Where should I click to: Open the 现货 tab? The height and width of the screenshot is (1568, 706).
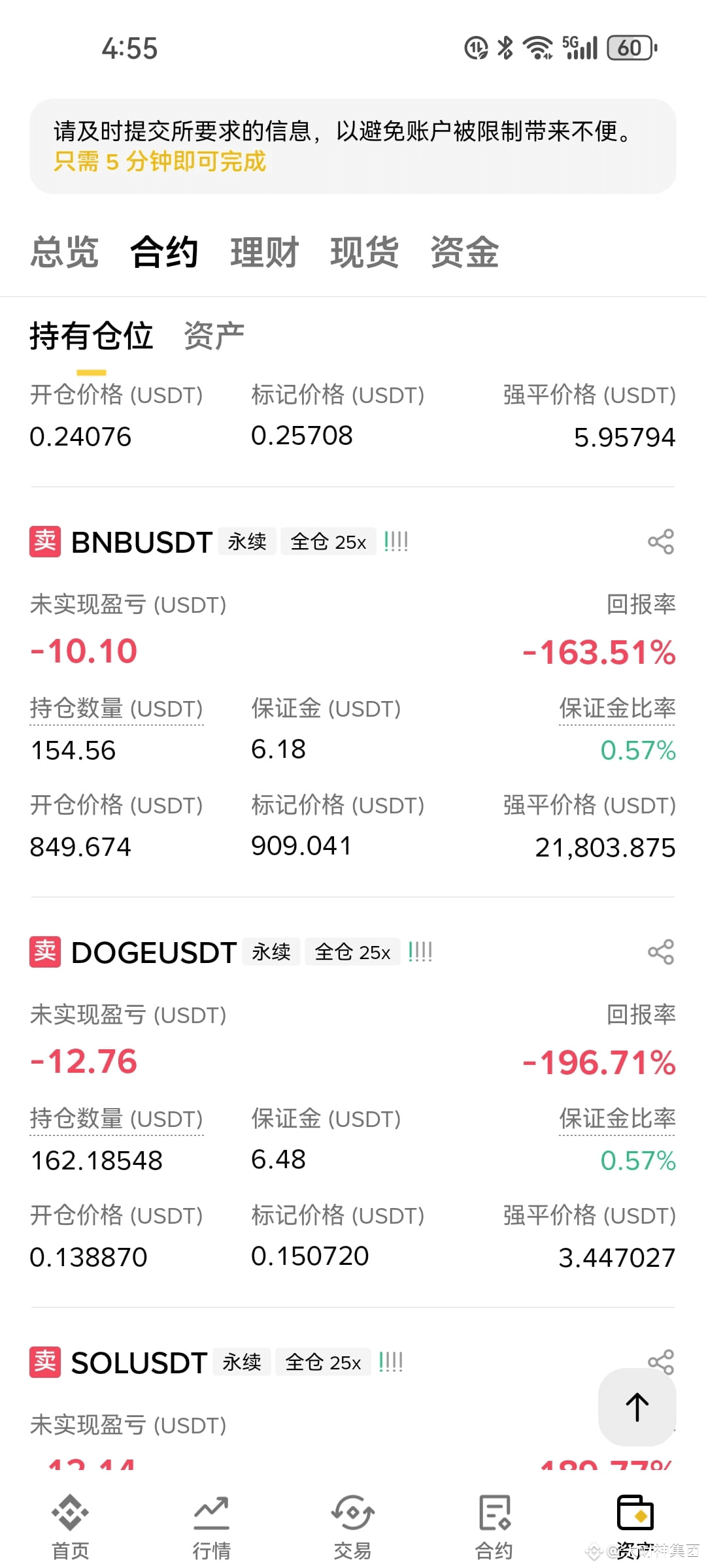[364, 252]
